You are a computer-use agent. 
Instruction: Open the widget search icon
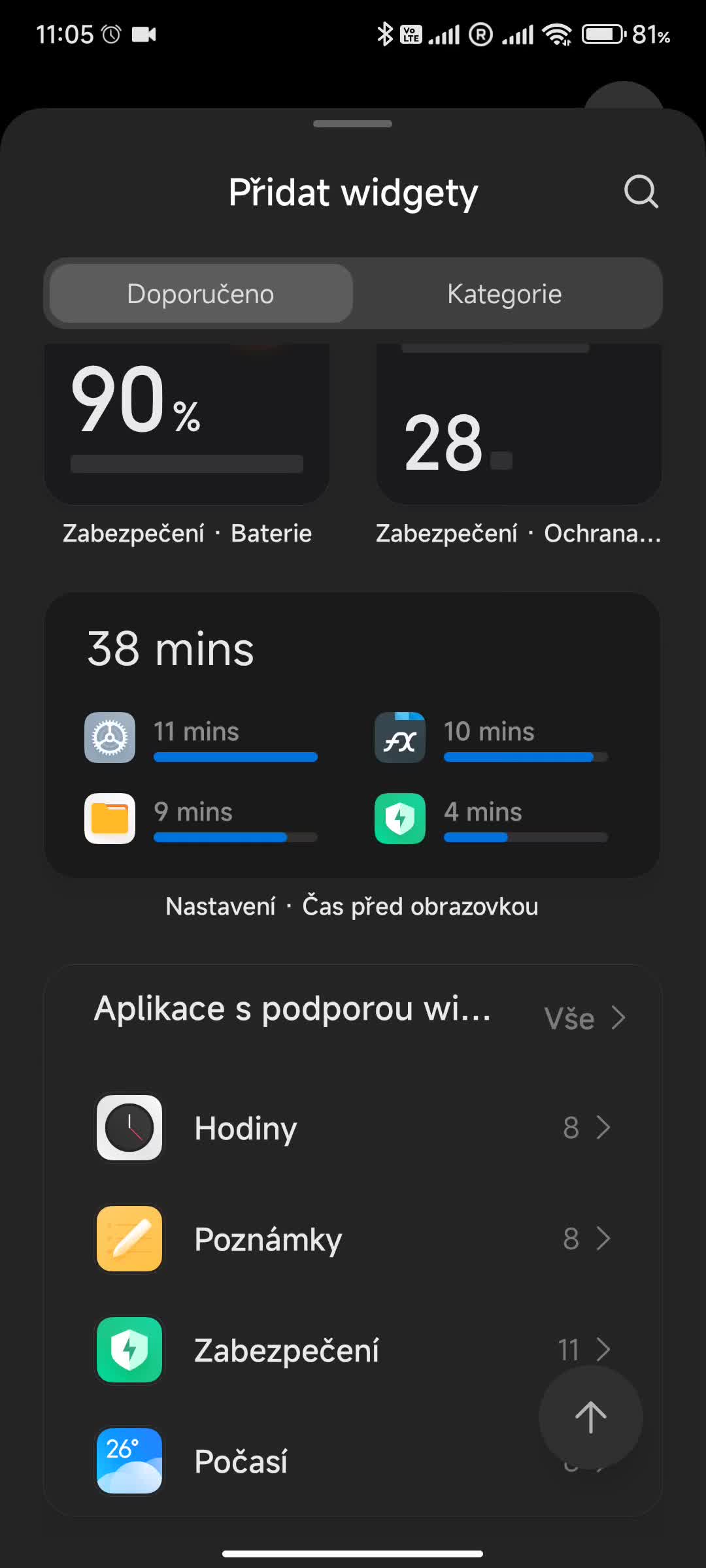click(x=641, y=192)
